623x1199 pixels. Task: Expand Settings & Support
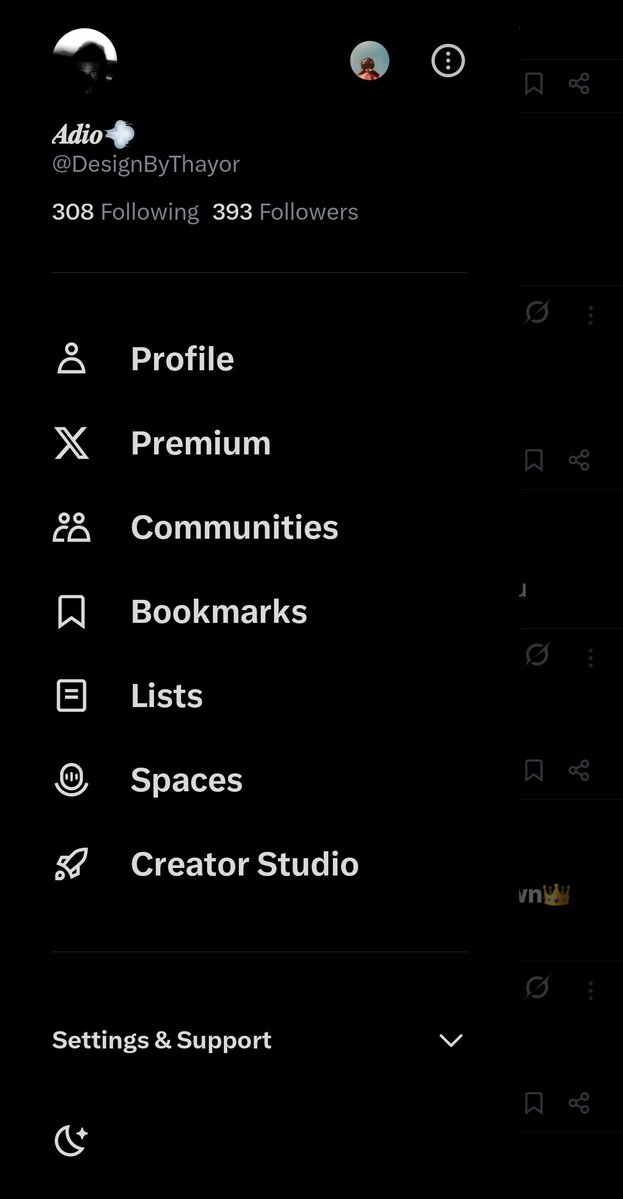point(258,1040)
